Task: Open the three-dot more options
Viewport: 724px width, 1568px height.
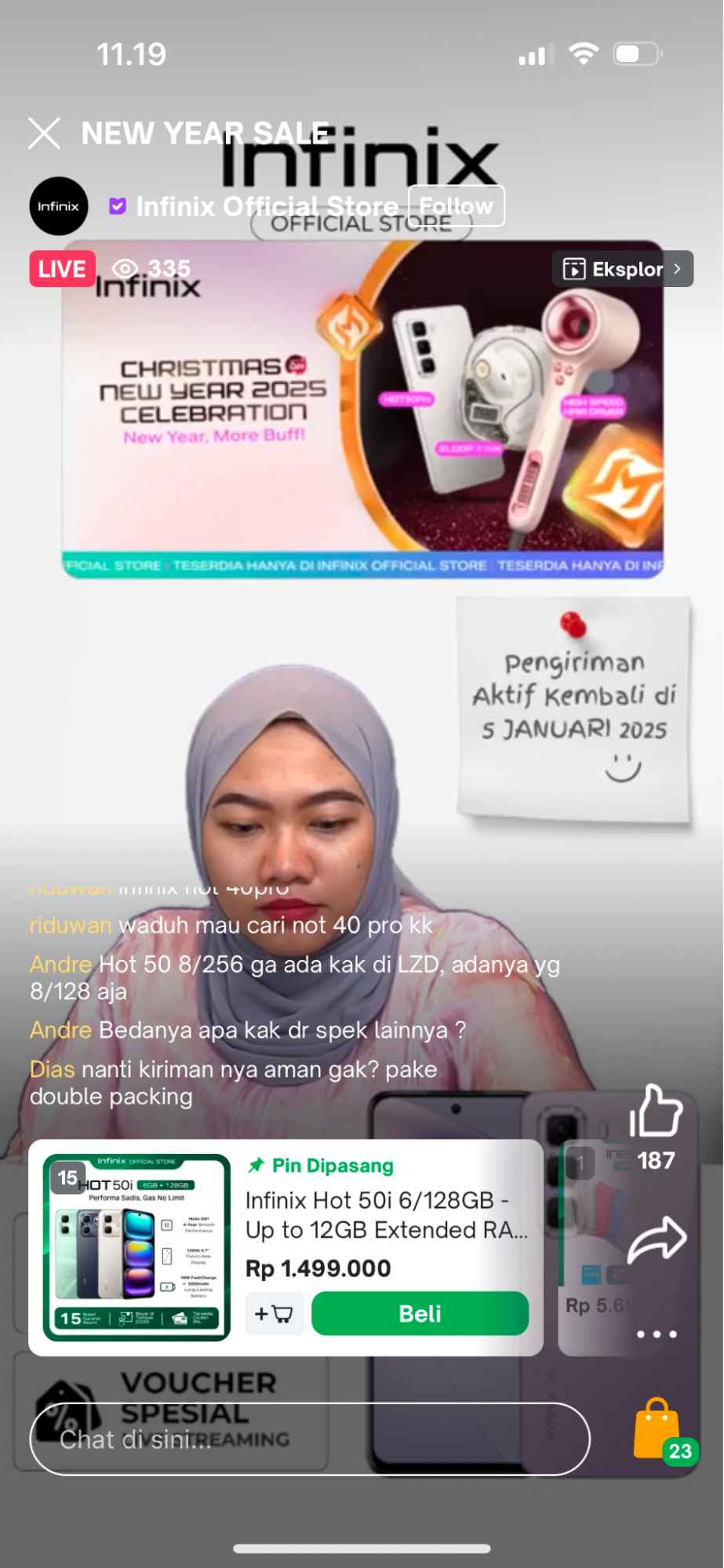Action: (657, 1334)
